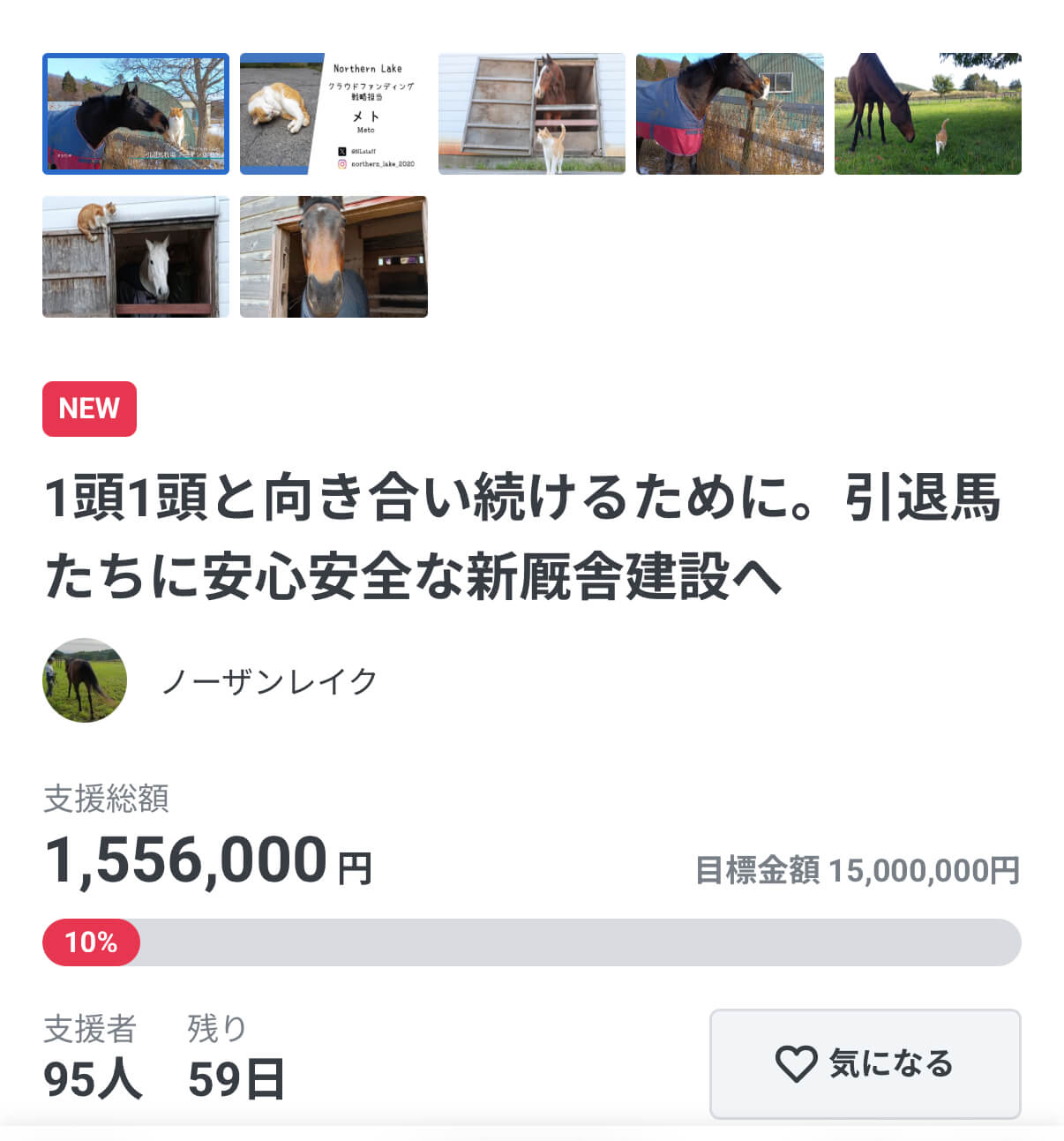This screenshot has width=1064, height=1141.
Task: Select the close-up horse face thumbnail
Action: coord(333,257)
